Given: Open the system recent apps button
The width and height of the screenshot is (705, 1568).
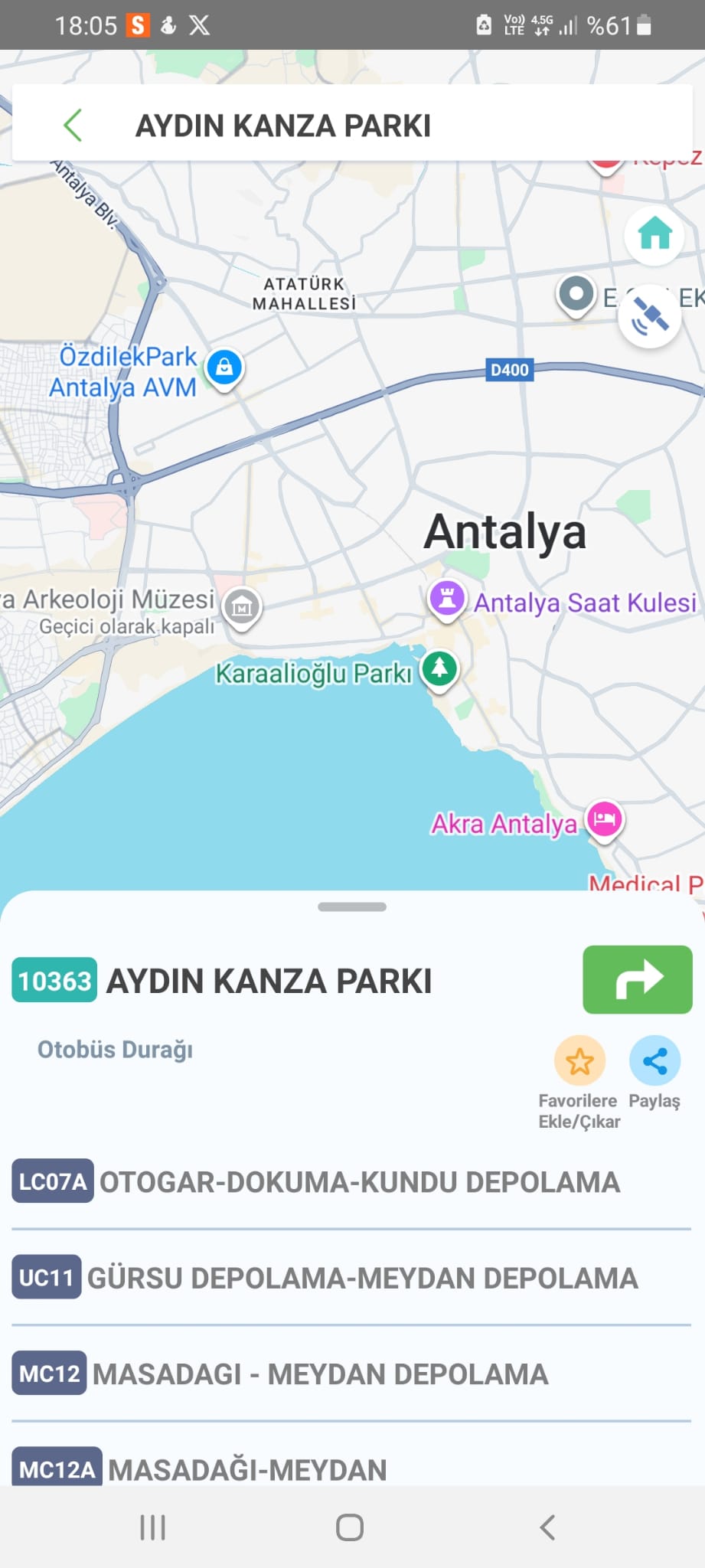Looking at the screenshot, I should click(x=153, y=1527).
